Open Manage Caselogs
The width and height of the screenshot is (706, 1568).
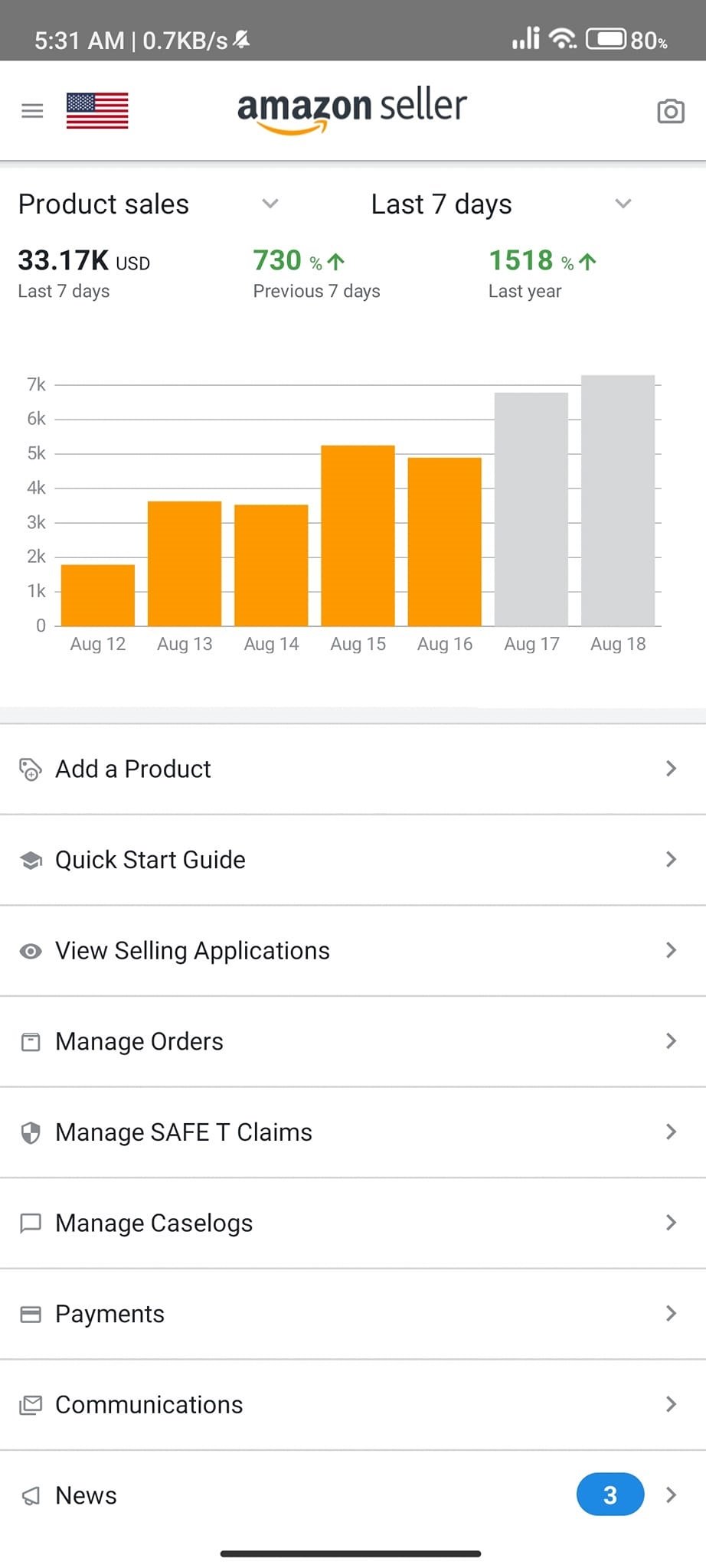(x=352, y=1223)
